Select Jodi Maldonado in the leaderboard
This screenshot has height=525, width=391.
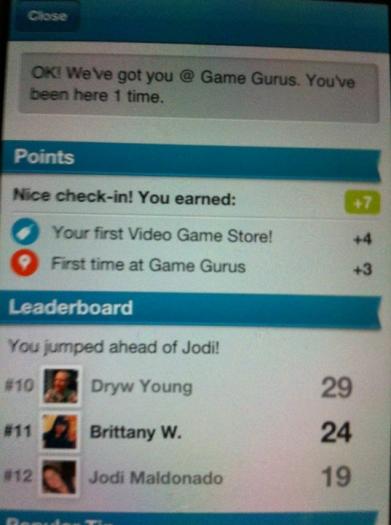pos(192,477)
